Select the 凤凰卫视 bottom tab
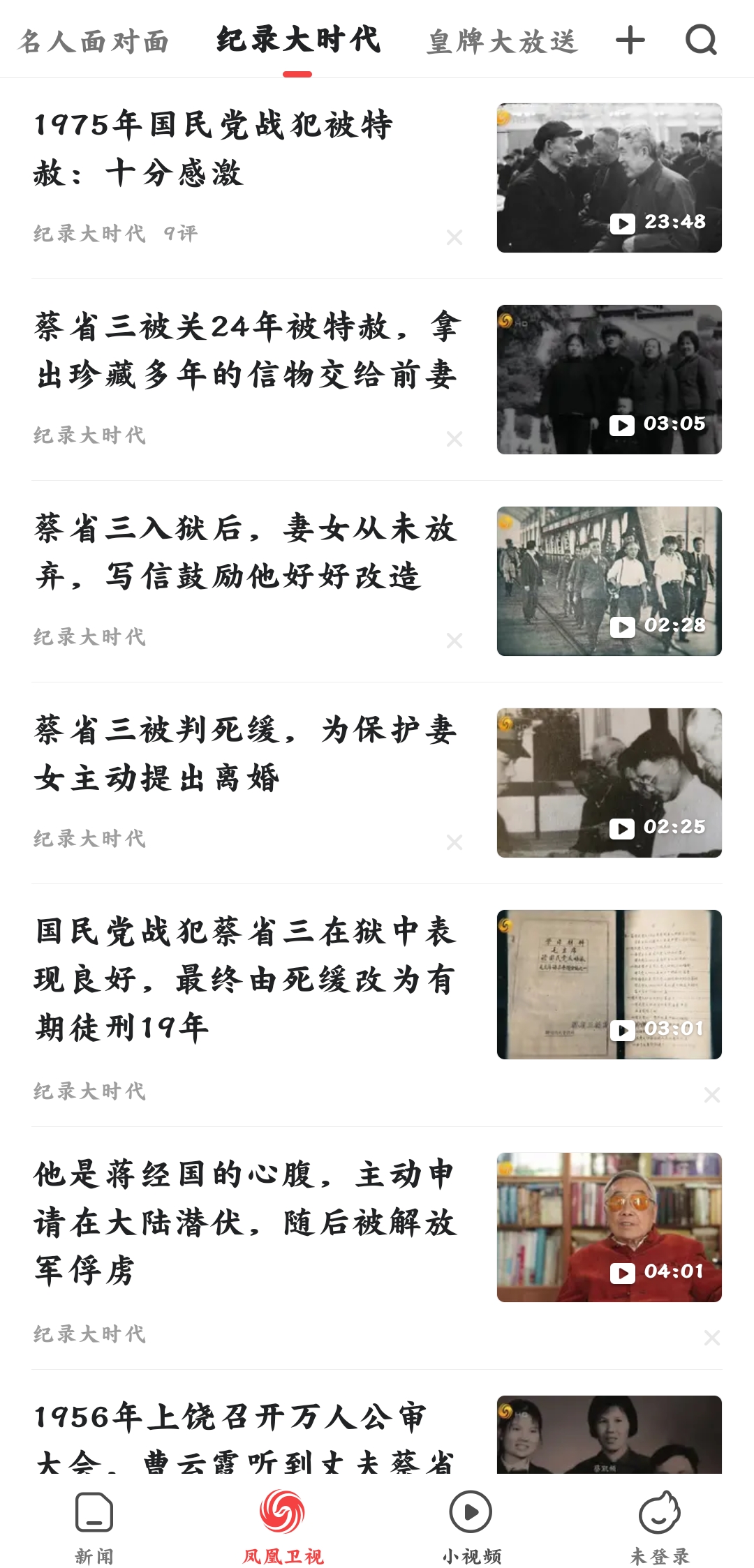This screenshot has height=1568, width=754. pos(283,1526)
